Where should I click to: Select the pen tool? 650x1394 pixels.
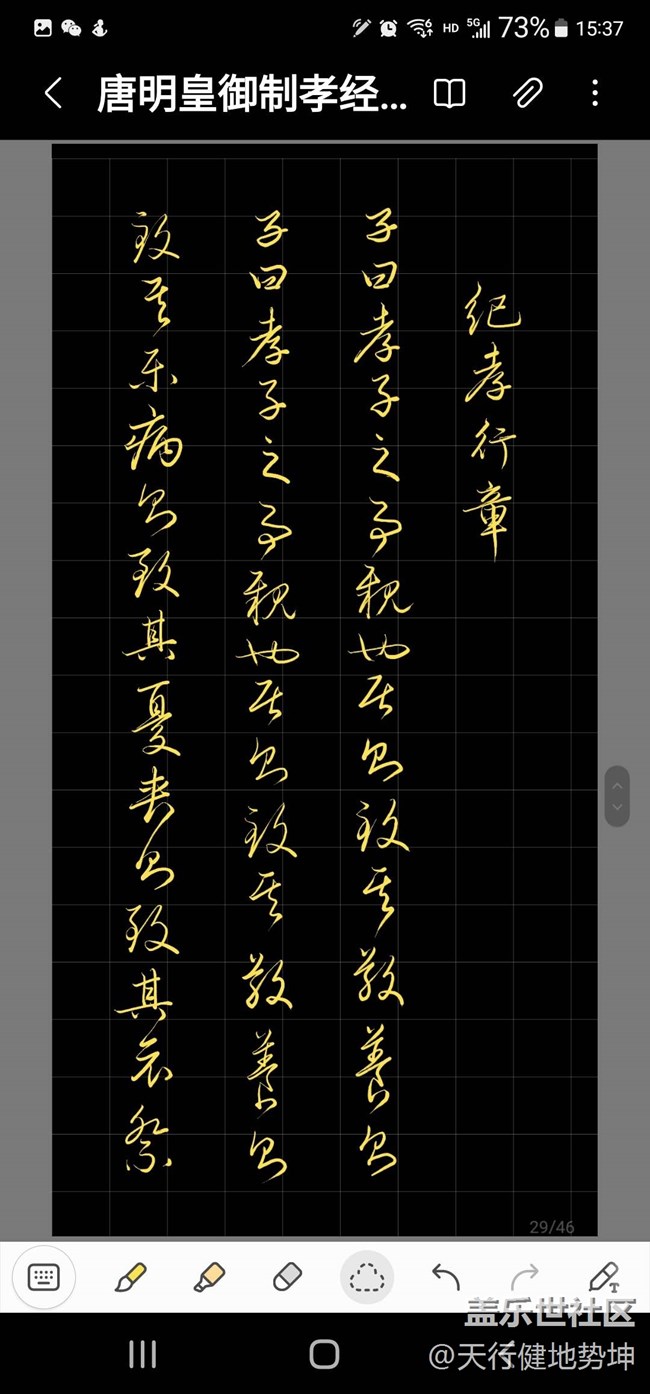[x=130, y=1277]
